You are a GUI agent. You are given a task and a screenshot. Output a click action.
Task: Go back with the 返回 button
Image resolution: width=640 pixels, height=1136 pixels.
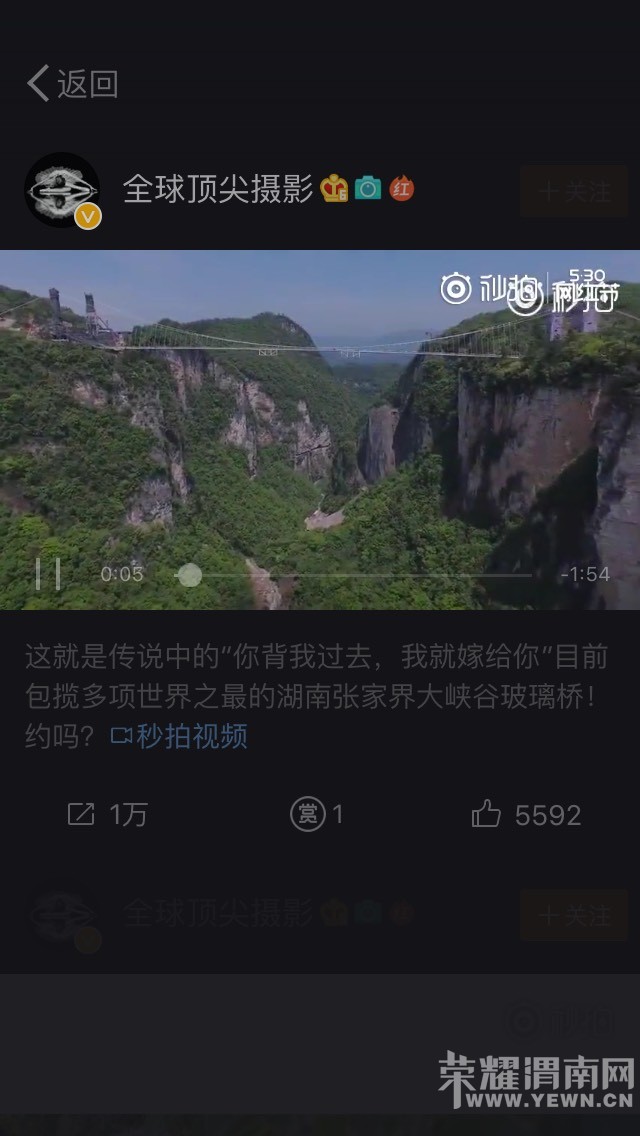73,84
